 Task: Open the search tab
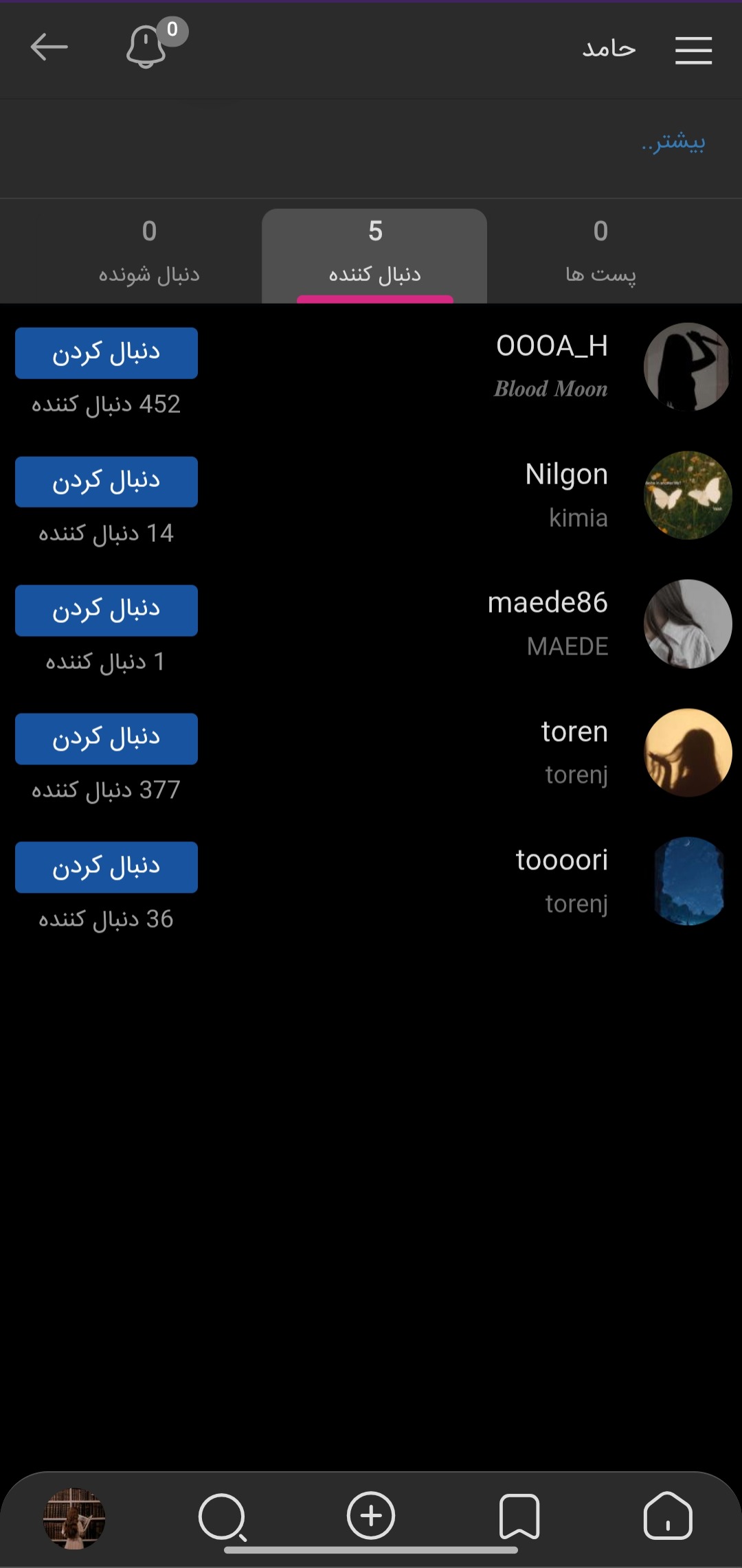[x=223, y=1516]
